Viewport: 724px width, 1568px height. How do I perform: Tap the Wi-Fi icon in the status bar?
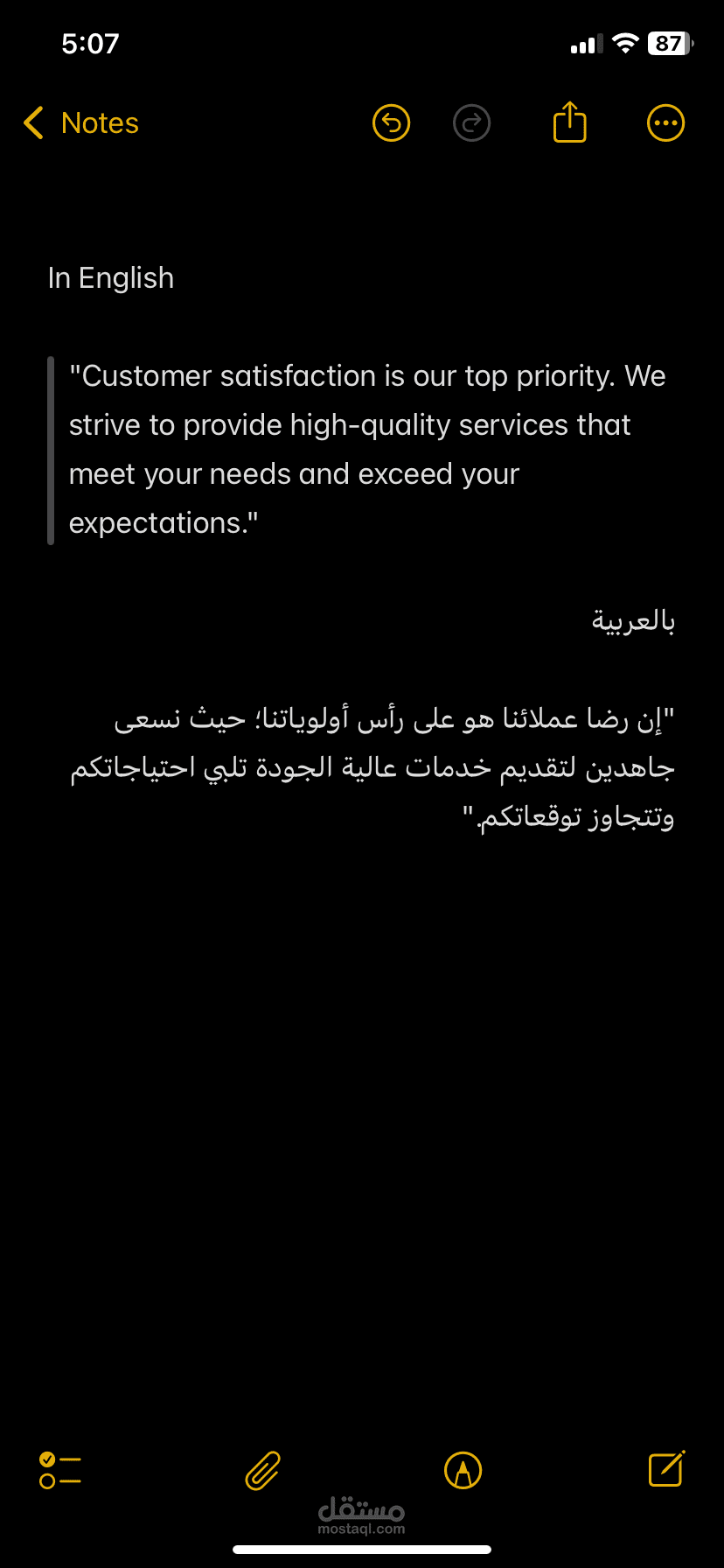[624, 43]
